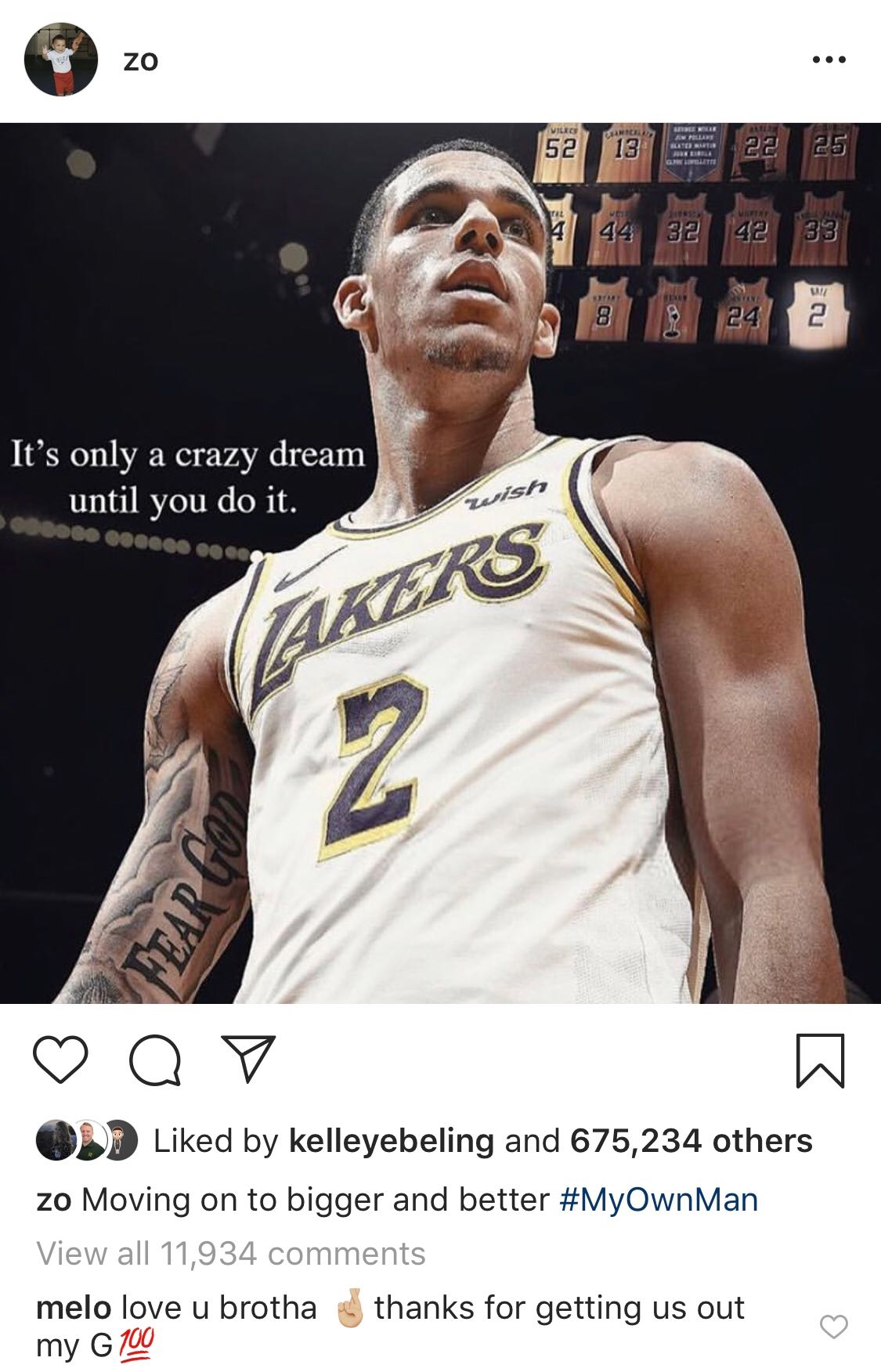Image resolution: width=881 pixels, height=1372 pixels.
Task: Open the #MyOwnMan hashtag
Action: [659, 1200]
